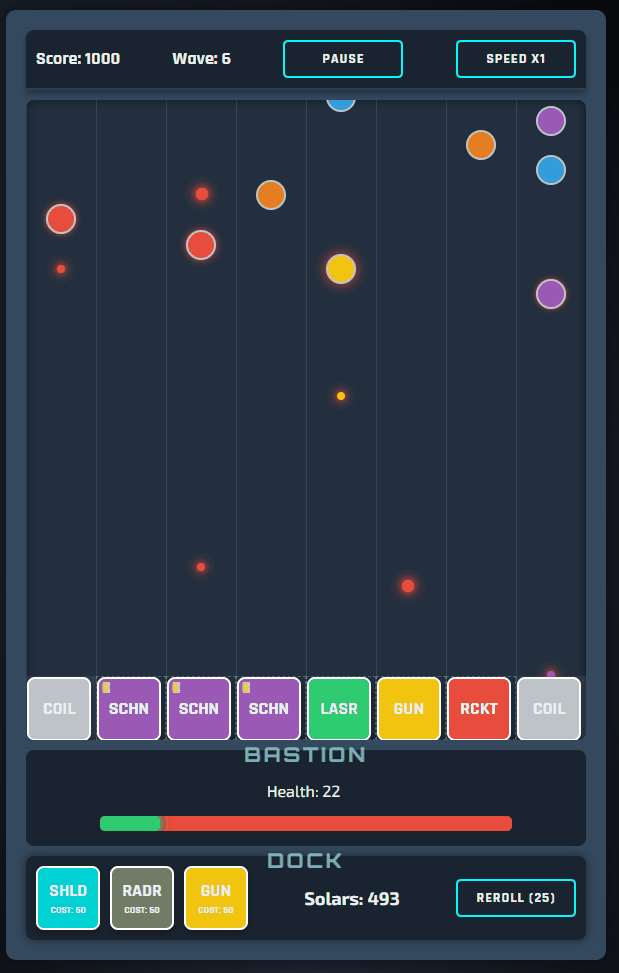Viewport: 619px width, 973px height.
Task: Pause the game
Action: click(342, 59)
